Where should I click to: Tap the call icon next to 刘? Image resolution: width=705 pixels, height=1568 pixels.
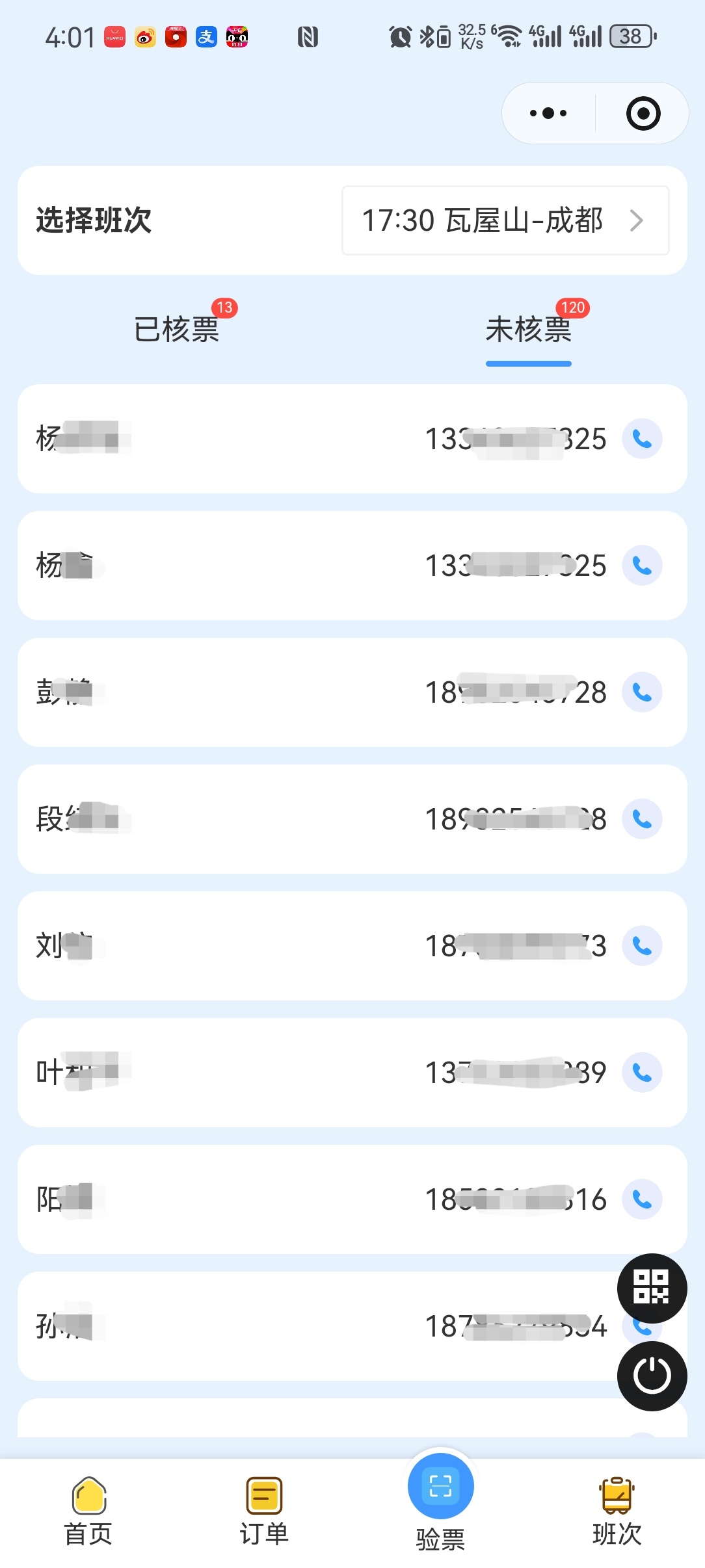642,947
